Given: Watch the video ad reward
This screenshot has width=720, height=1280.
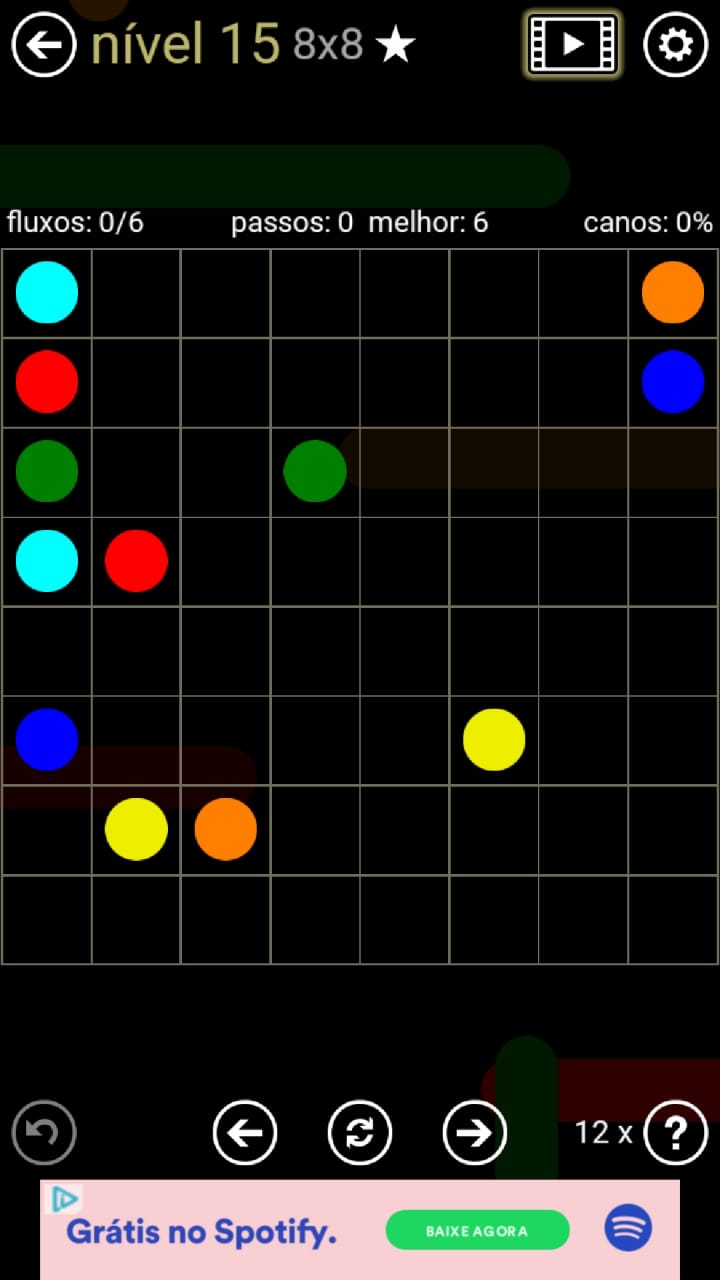Looking at the screenshot, I should point(573,44).
